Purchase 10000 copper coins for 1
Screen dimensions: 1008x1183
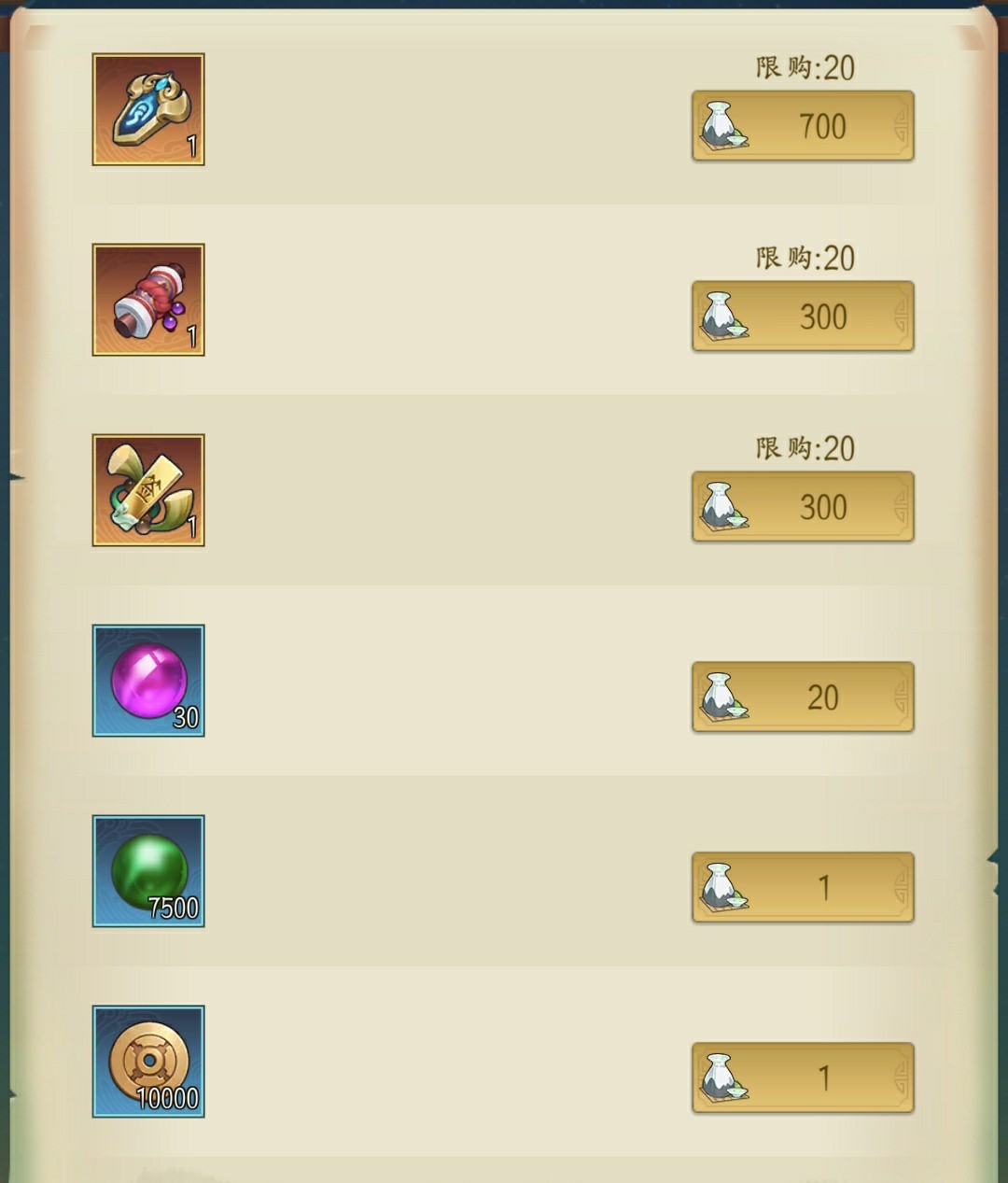click(x=803, y=1078)
